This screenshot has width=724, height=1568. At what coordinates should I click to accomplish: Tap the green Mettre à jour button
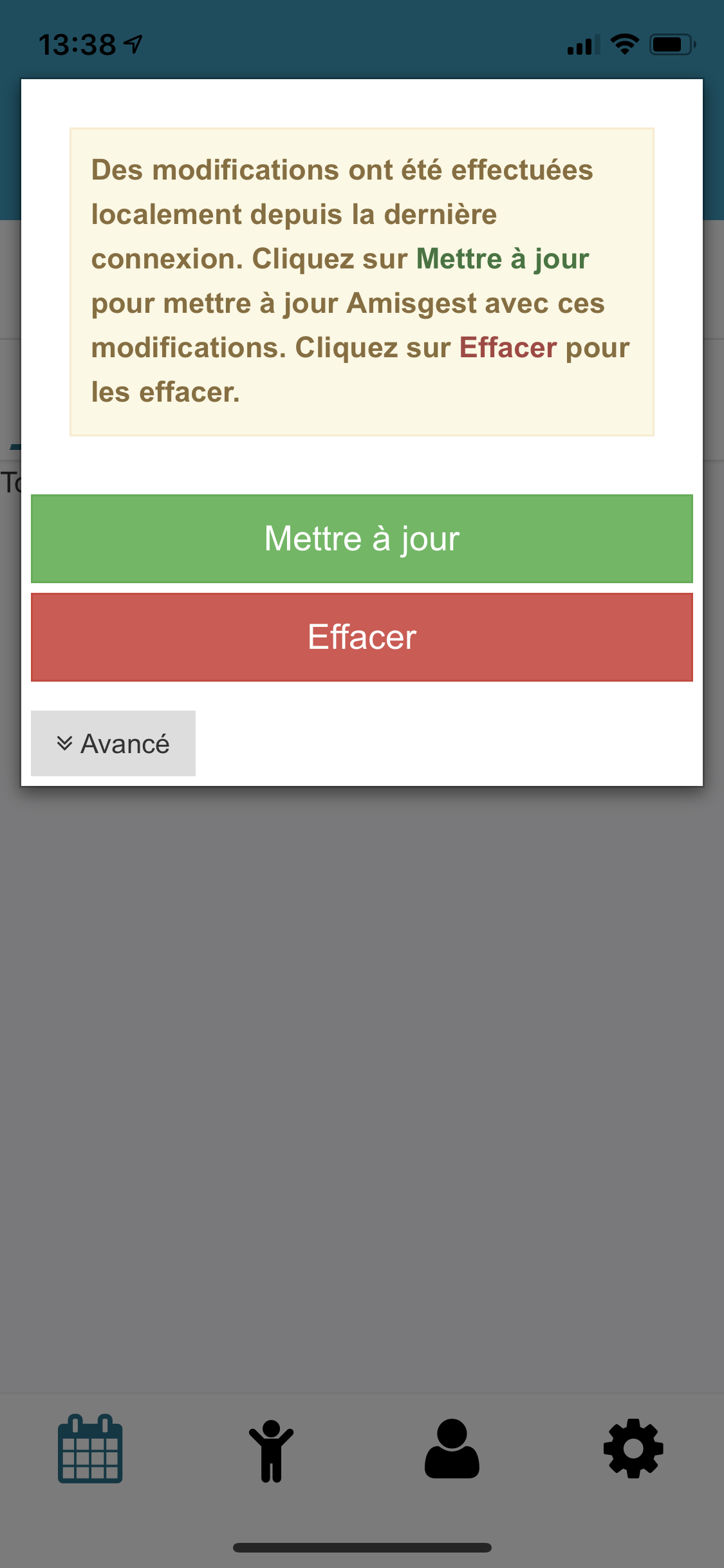(362, 539)
